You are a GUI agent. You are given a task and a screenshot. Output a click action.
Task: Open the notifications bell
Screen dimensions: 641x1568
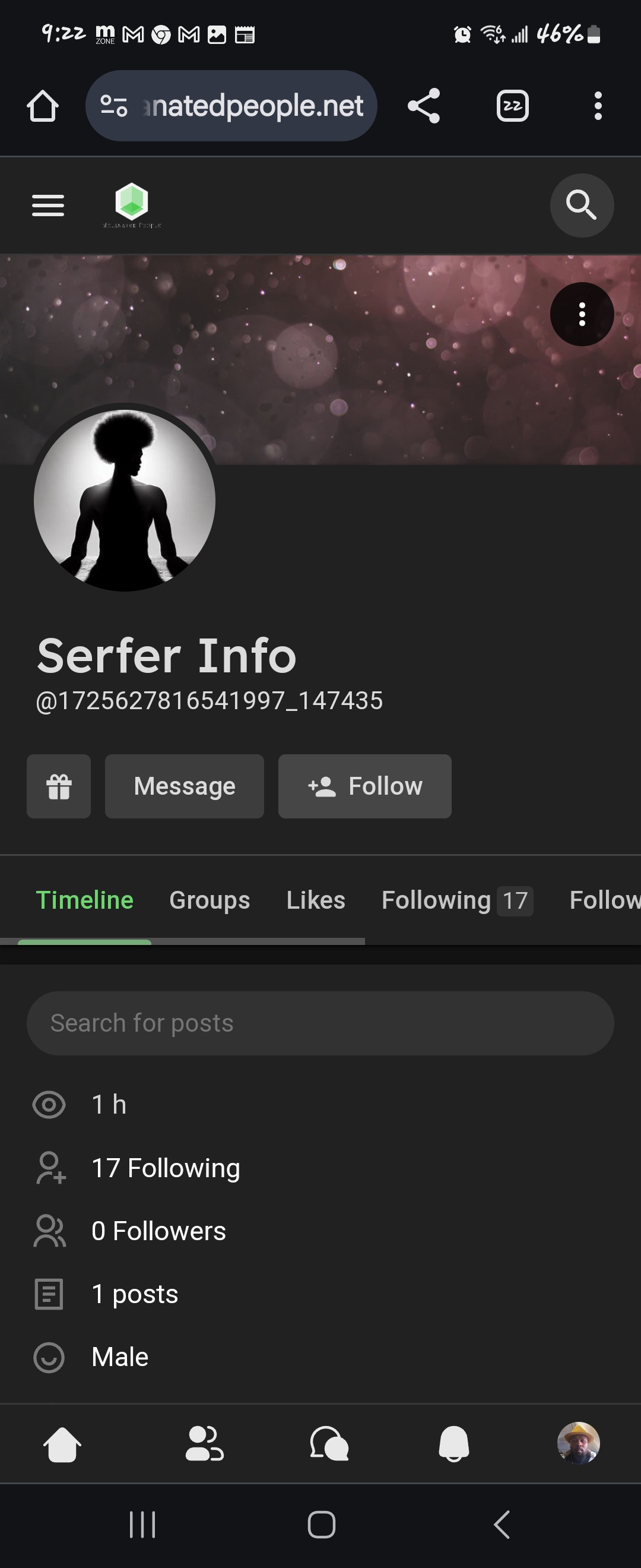453,1443
